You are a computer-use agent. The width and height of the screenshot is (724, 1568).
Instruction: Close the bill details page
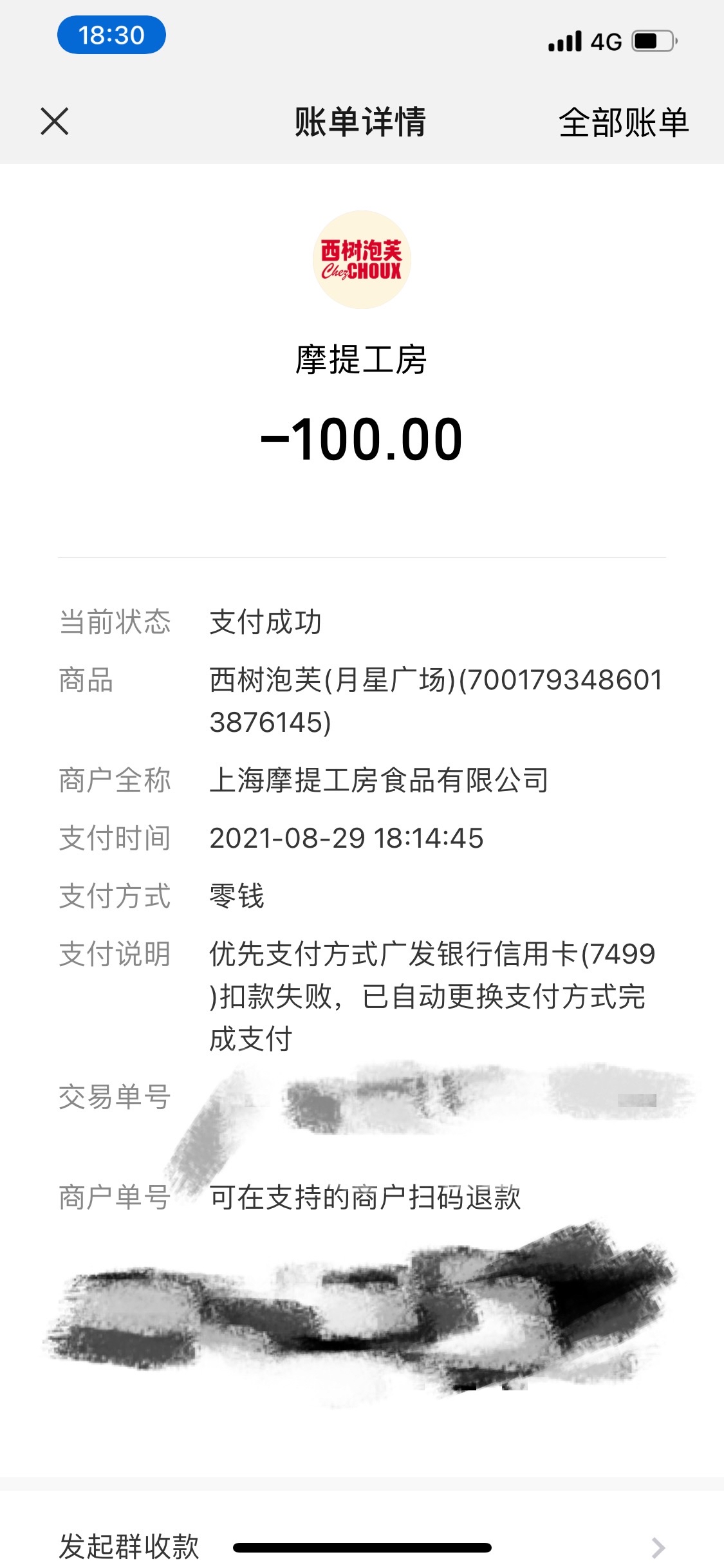coord(55,122)
